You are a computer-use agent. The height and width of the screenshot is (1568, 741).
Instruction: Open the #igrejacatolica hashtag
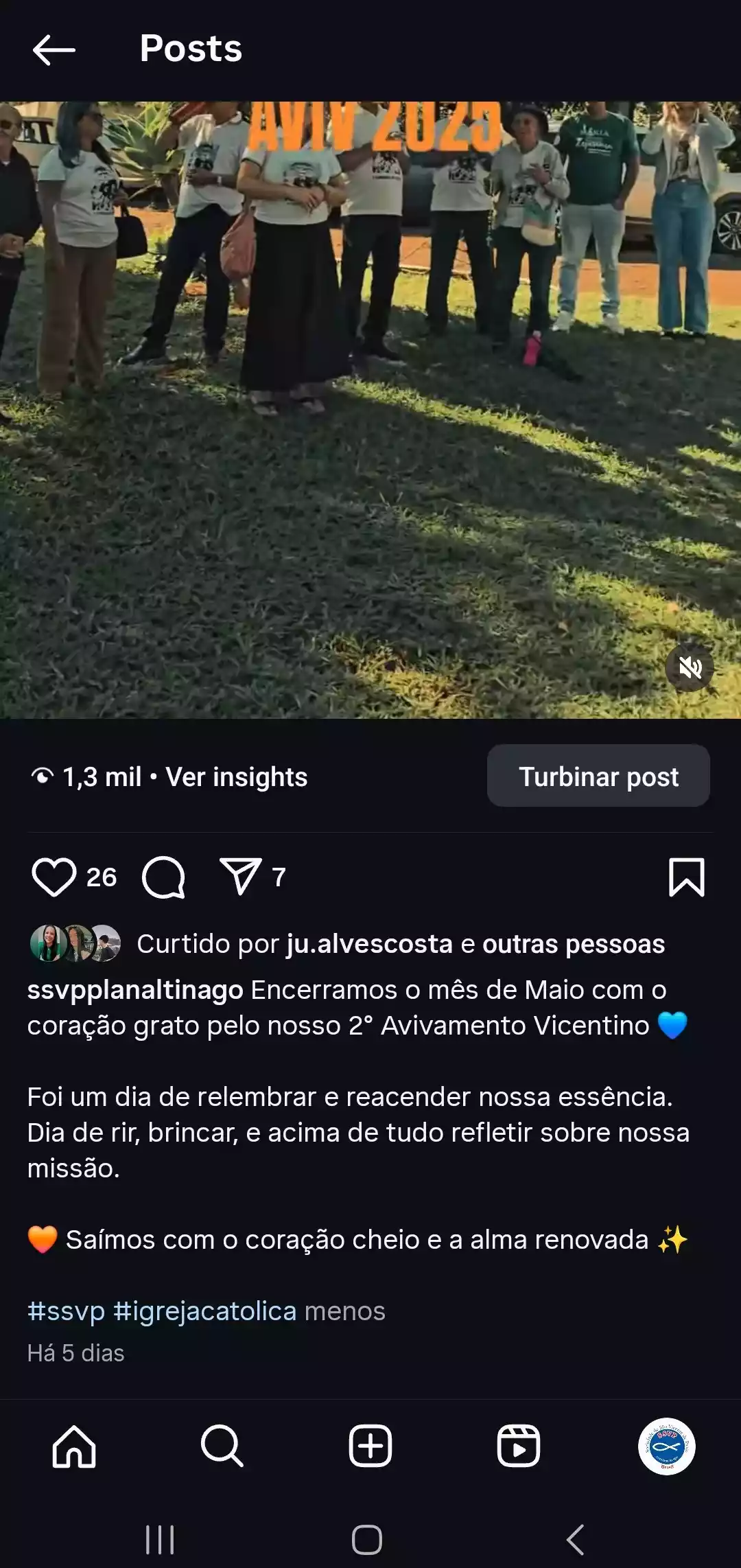[204, 1311]
